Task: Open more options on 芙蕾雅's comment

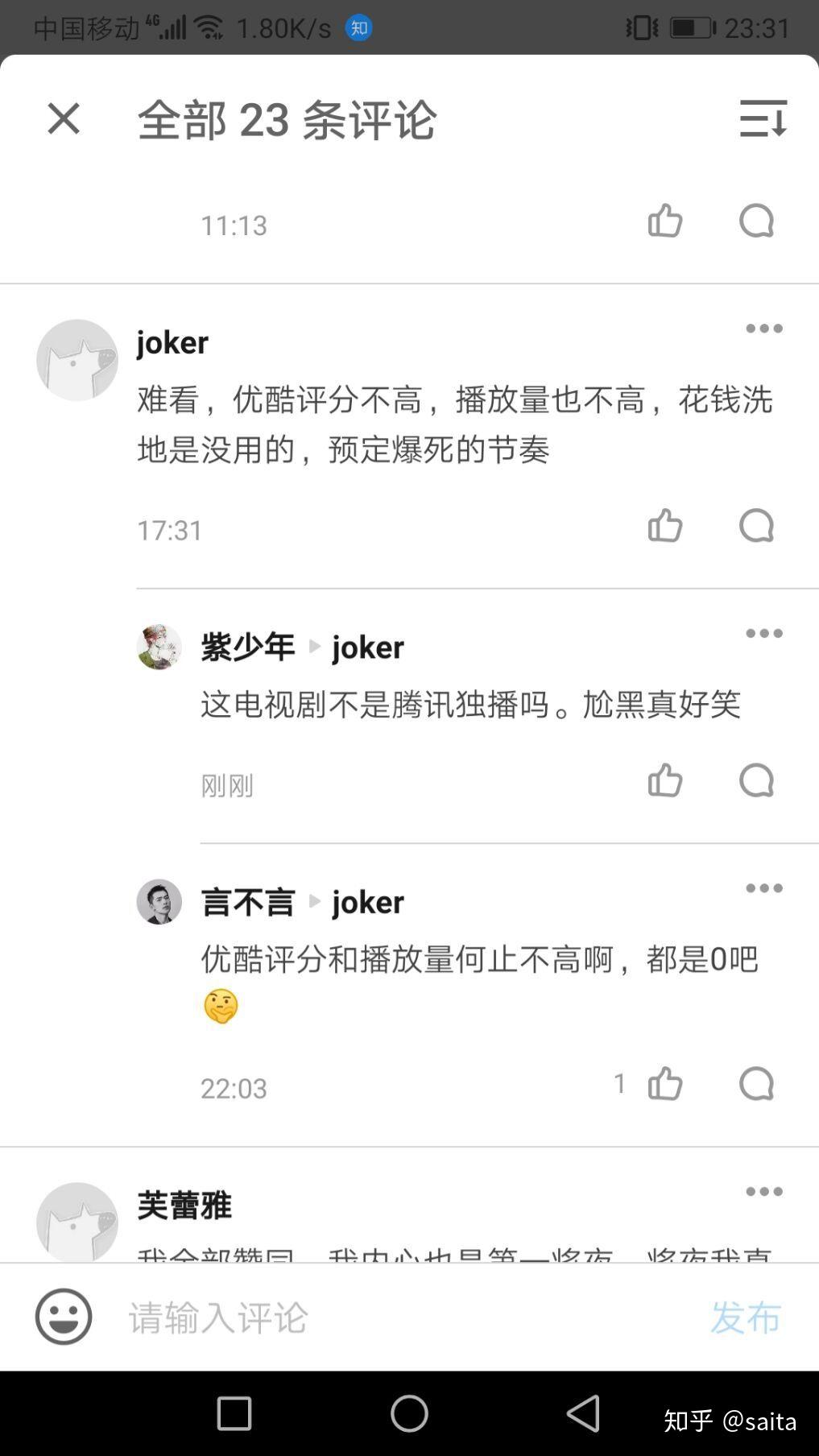Action: [x=764, y=1192]
